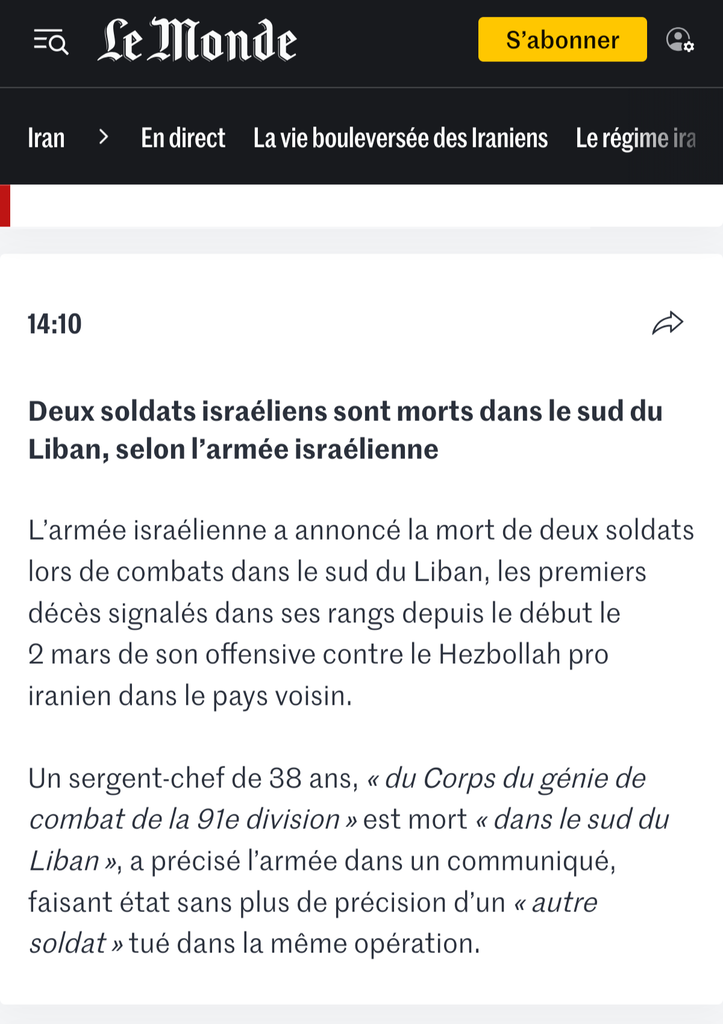Share the 14:10 live post
723x1024 pixels.
click(x=667, y=323)
